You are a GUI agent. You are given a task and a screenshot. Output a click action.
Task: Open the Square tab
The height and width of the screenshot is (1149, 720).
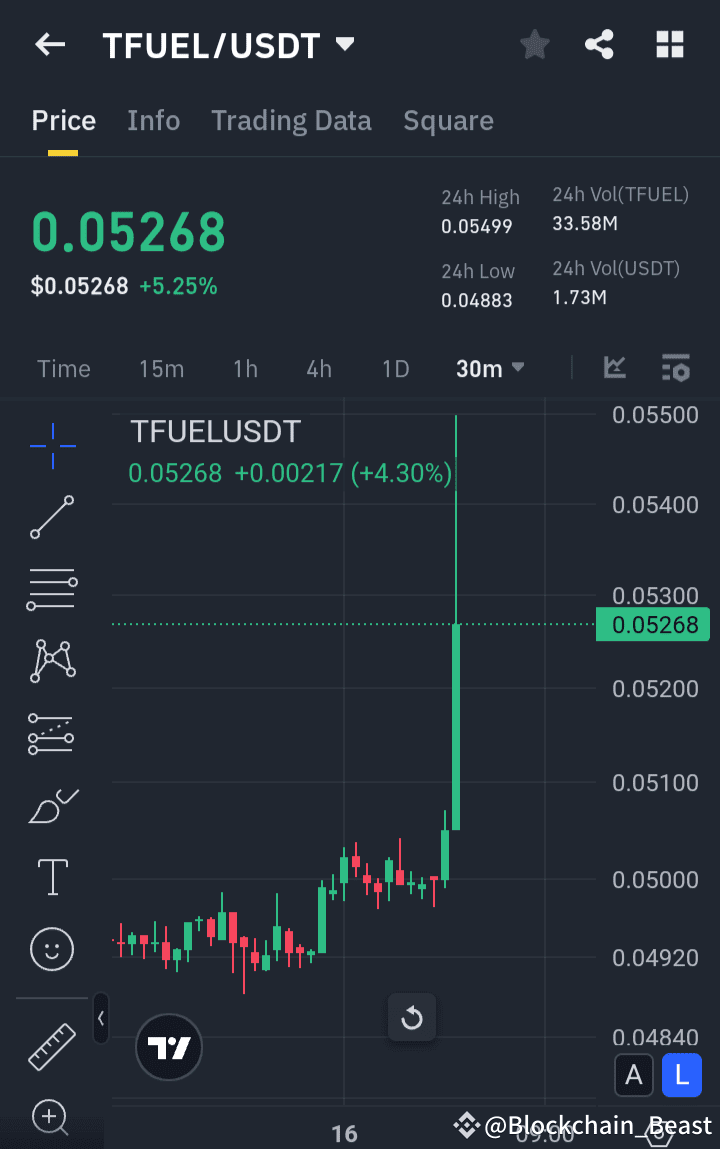(448, 120)
